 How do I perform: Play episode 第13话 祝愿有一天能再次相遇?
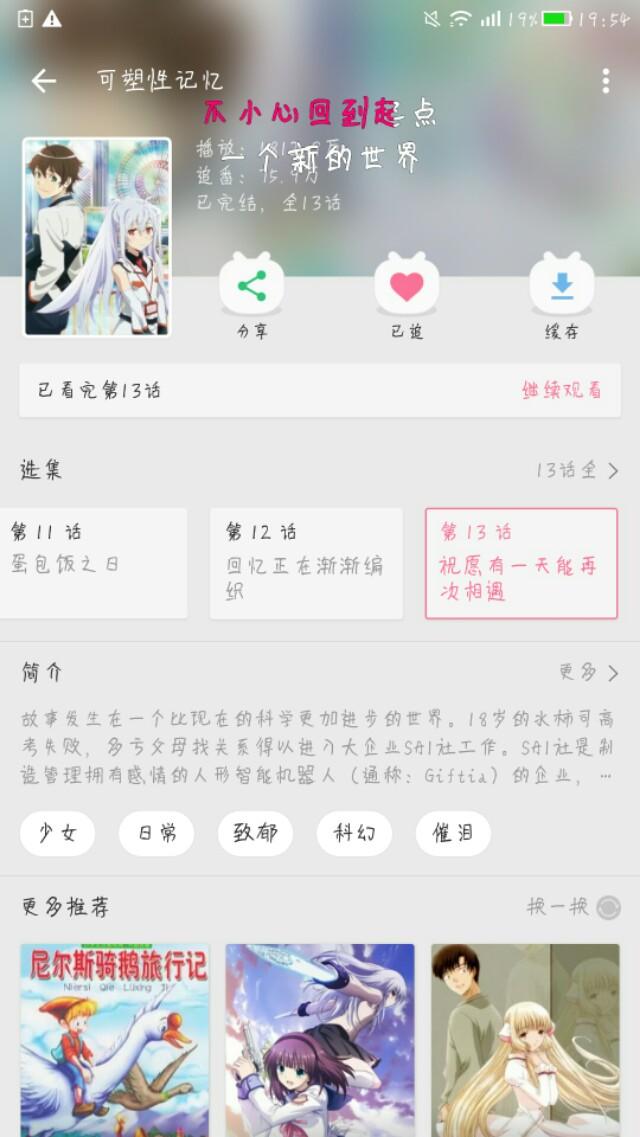tap(521, 562)
